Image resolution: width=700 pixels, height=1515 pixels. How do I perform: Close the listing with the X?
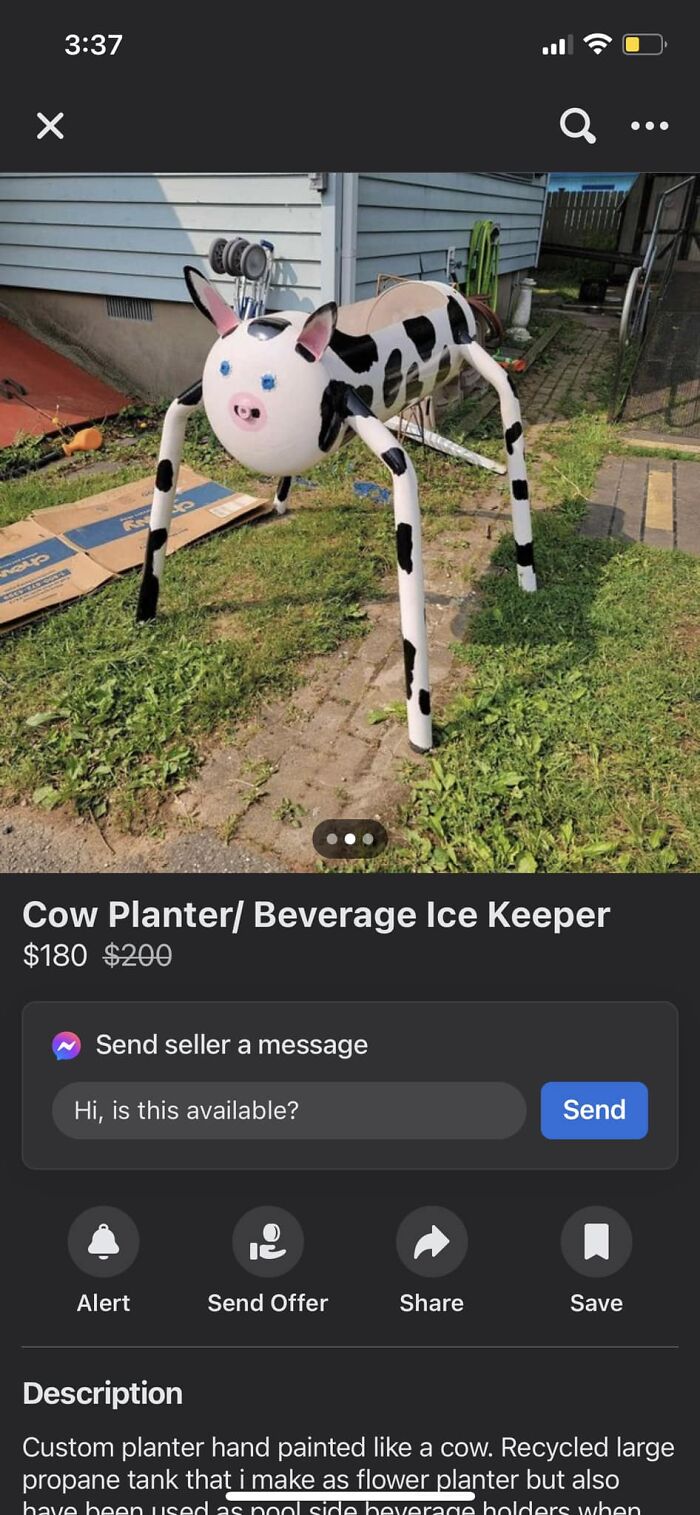50,126
